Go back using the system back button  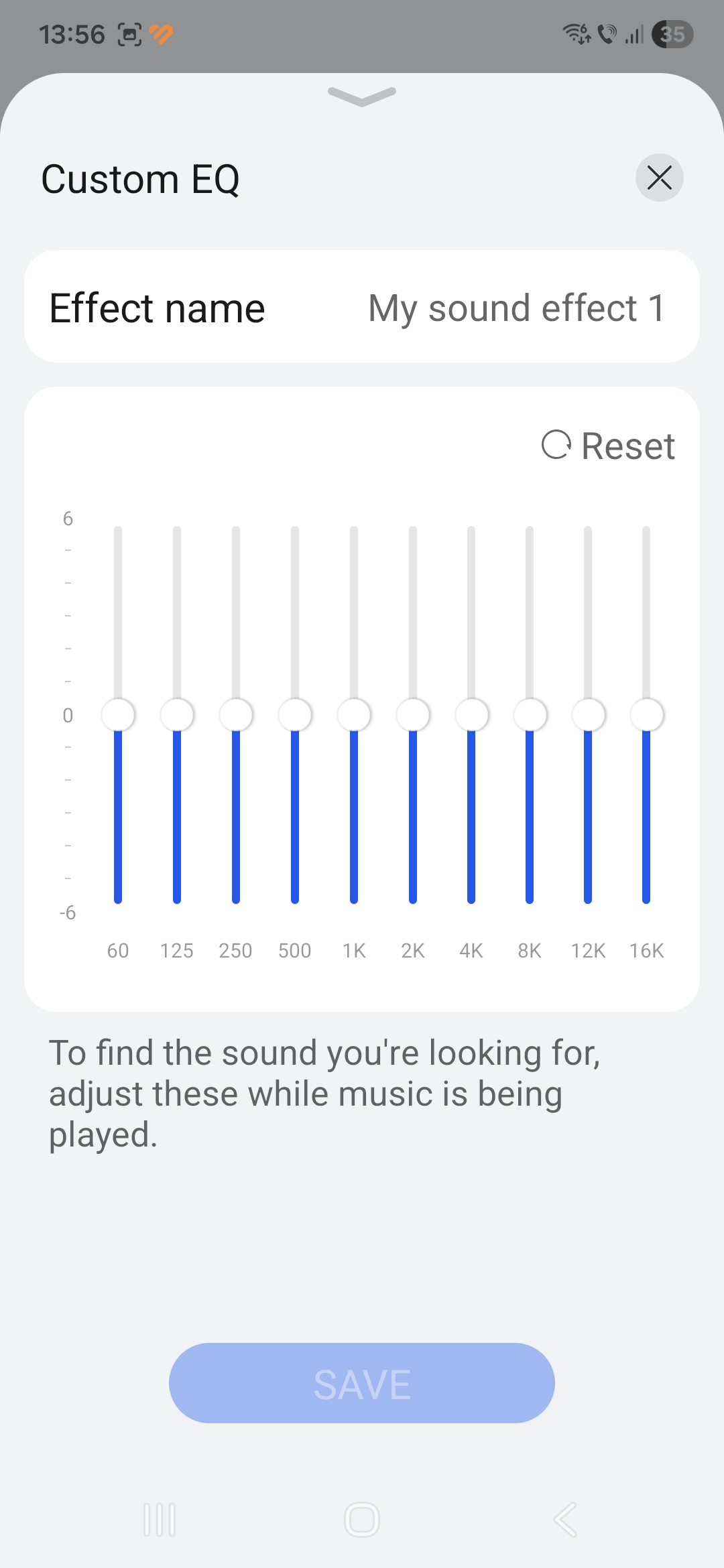point(565,1520)
